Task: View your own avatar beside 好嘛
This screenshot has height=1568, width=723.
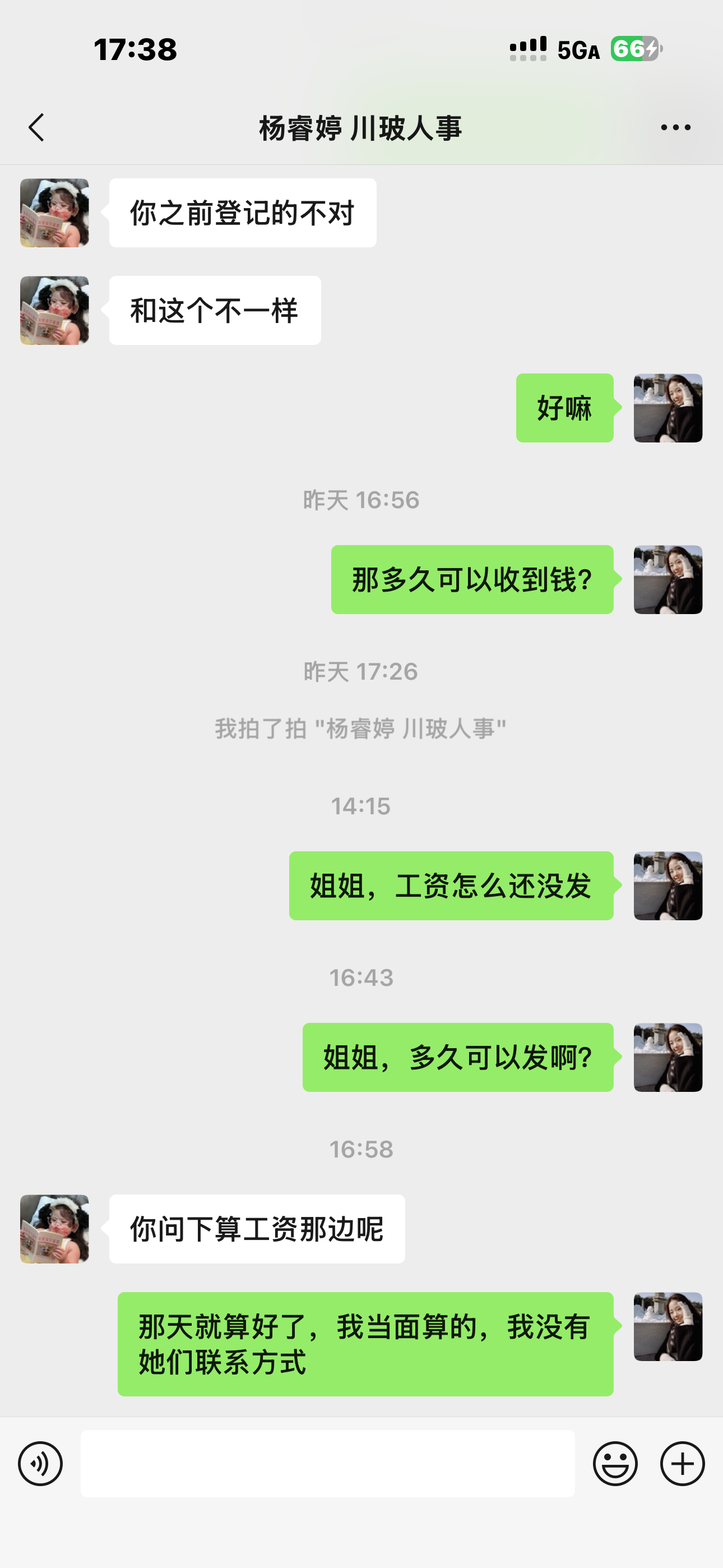Action: (x=668, y=408)
